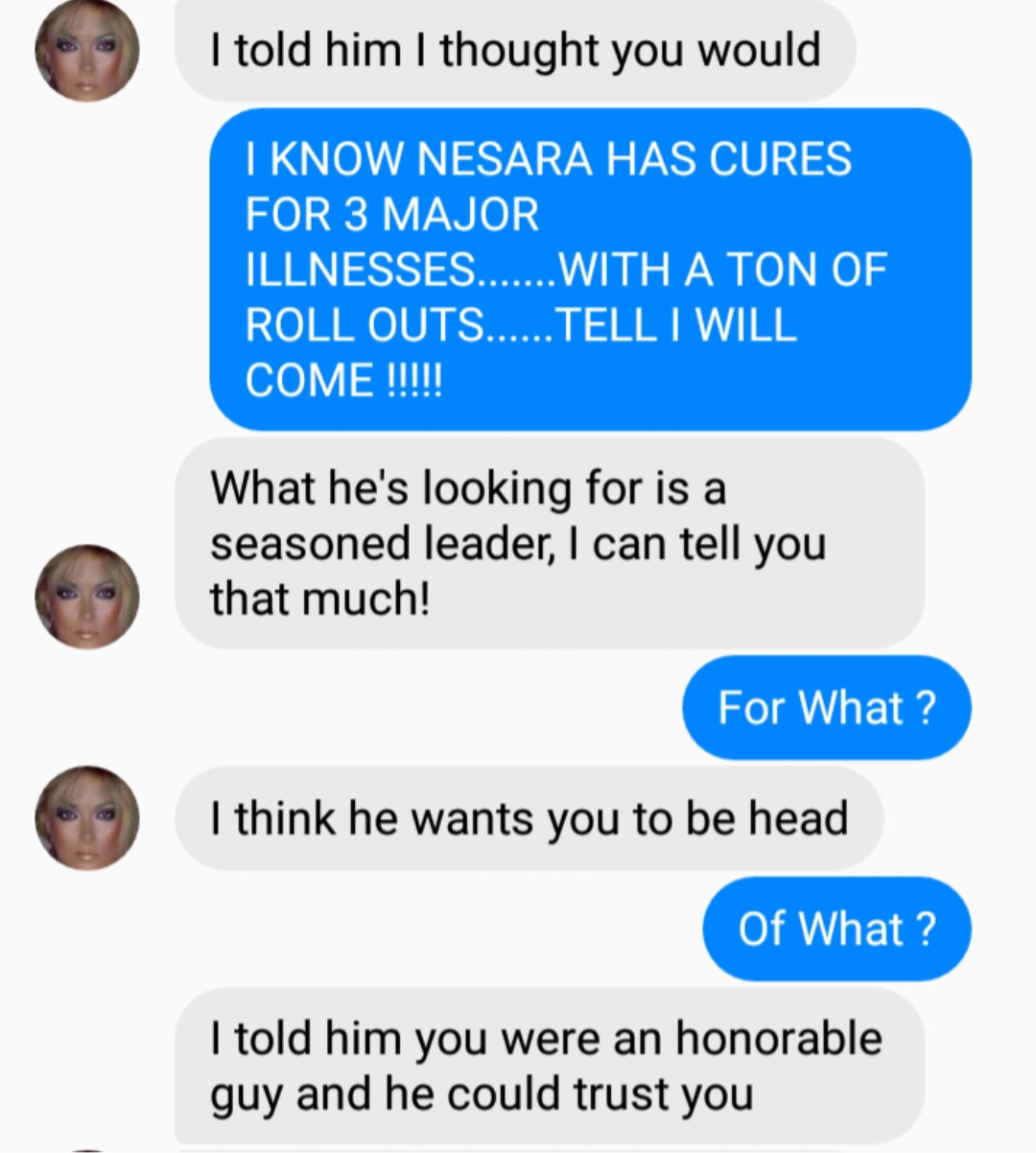The width and height of the screenshot is (1036, 1153).
Task: View sender profile beside "wants you to be head"
Action: (87, 817)
